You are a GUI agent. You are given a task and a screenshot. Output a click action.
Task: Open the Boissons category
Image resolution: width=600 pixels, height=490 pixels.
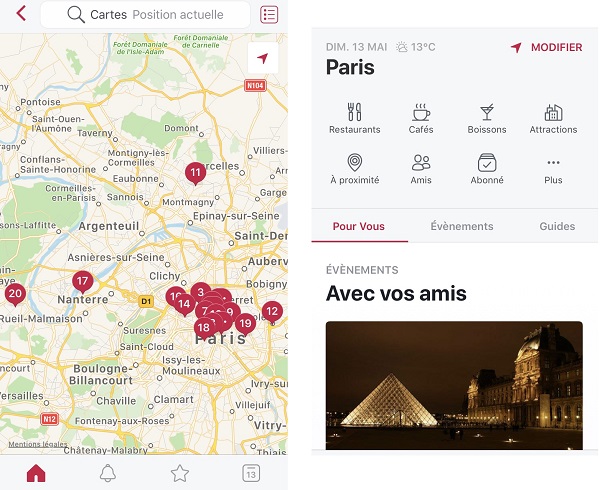pos(487,118)
